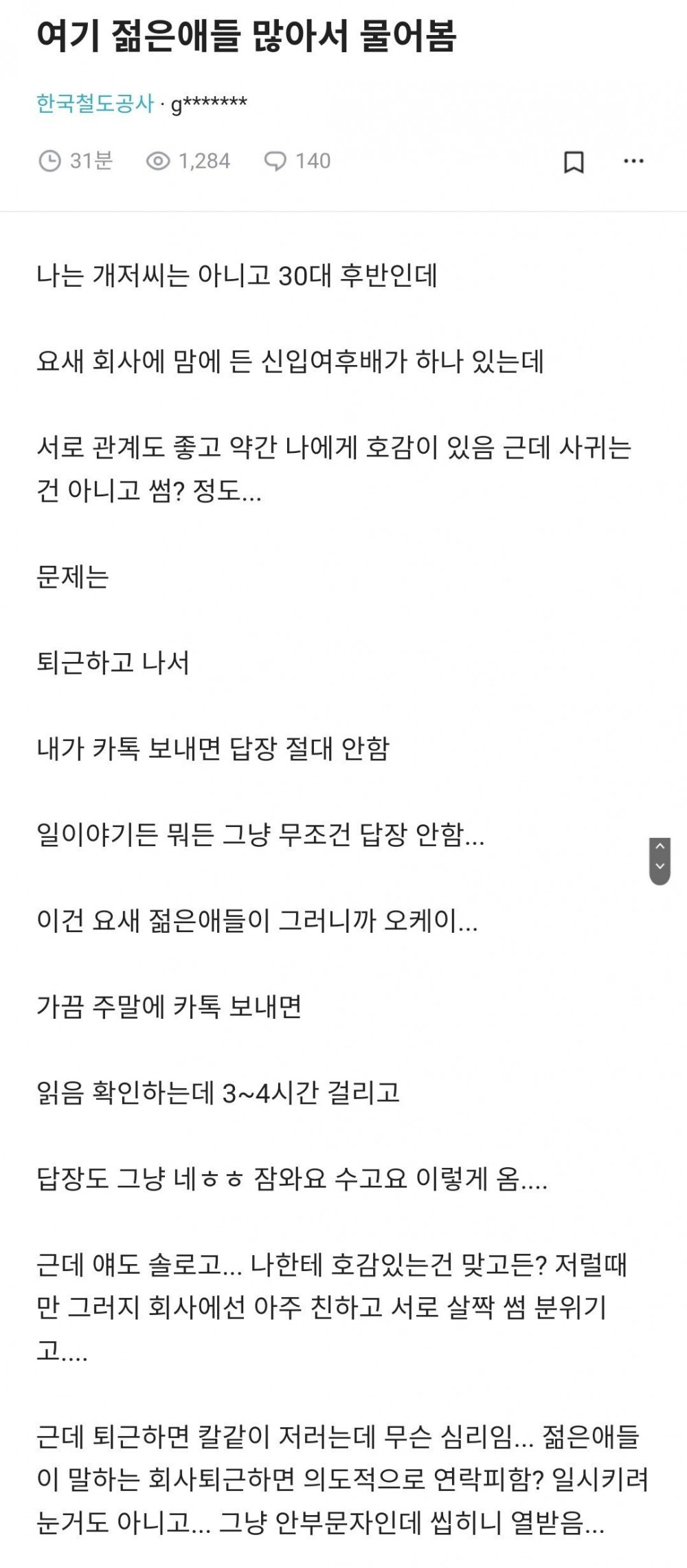Open the three-dot overflow menu
The width and height of the screenshot is (687, 1568).
[x=633, y=162]
